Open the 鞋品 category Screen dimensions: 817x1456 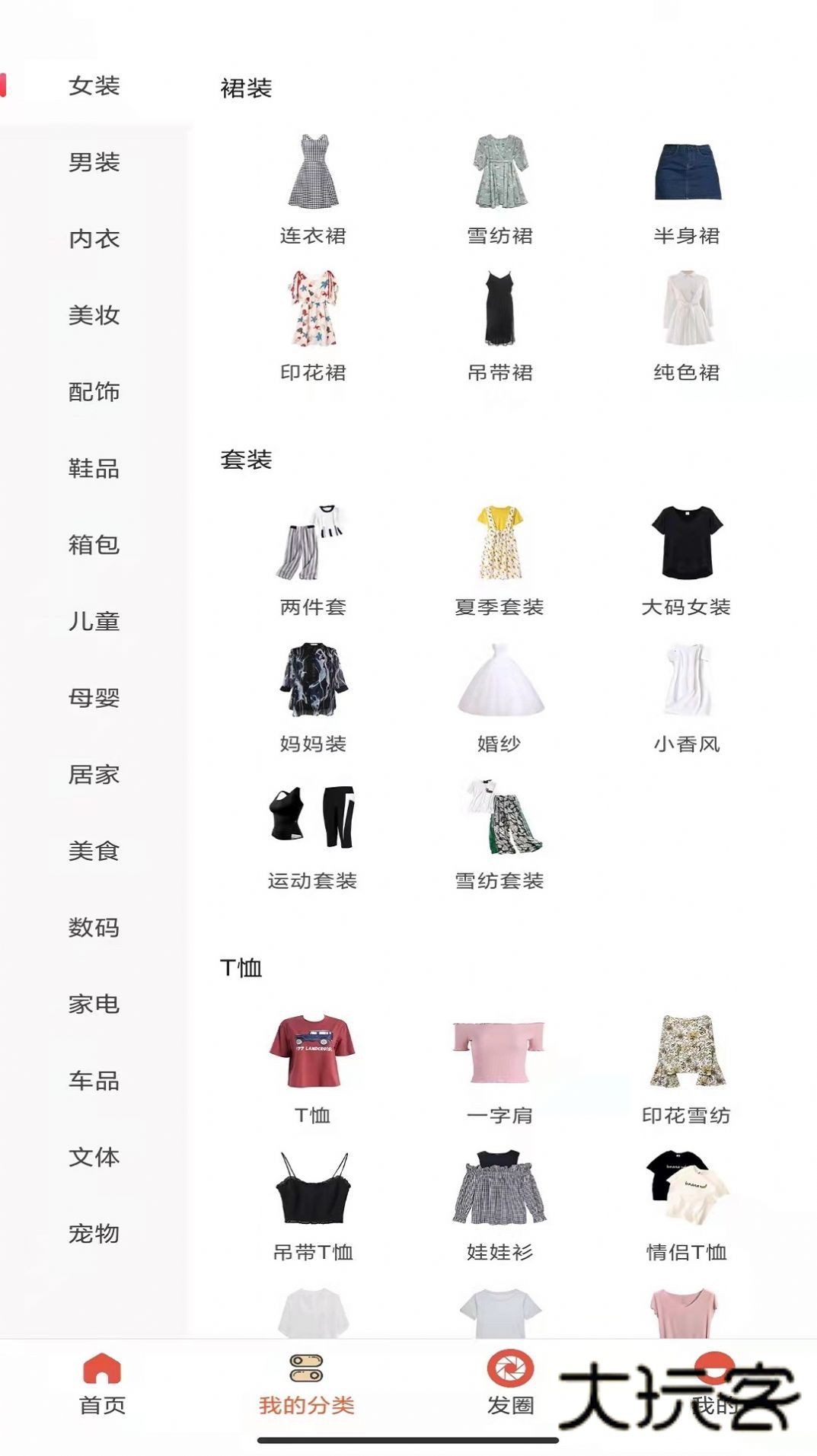pyautogui.click(x=94, y=469)
